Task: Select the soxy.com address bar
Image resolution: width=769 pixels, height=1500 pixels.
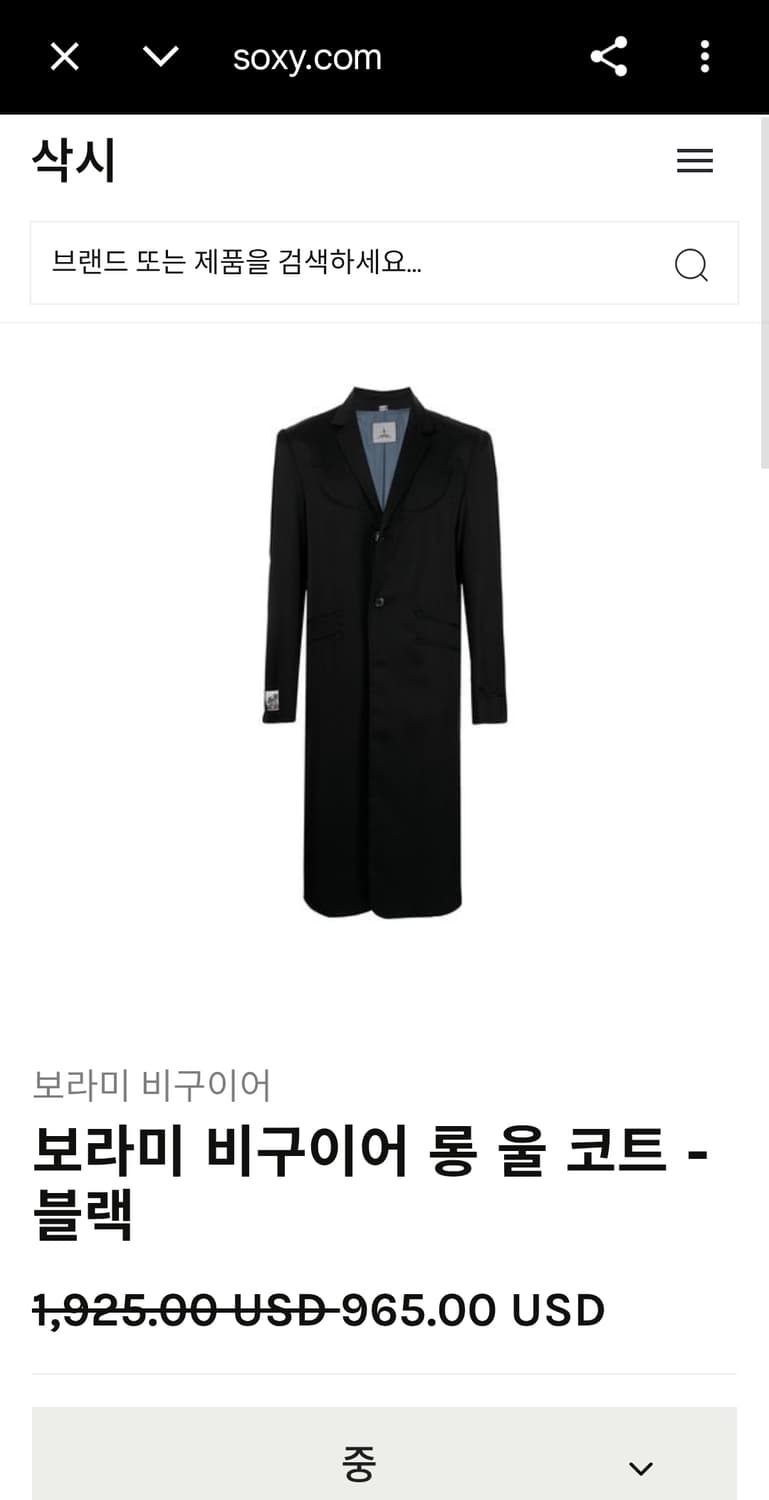Action: (306, 57)
